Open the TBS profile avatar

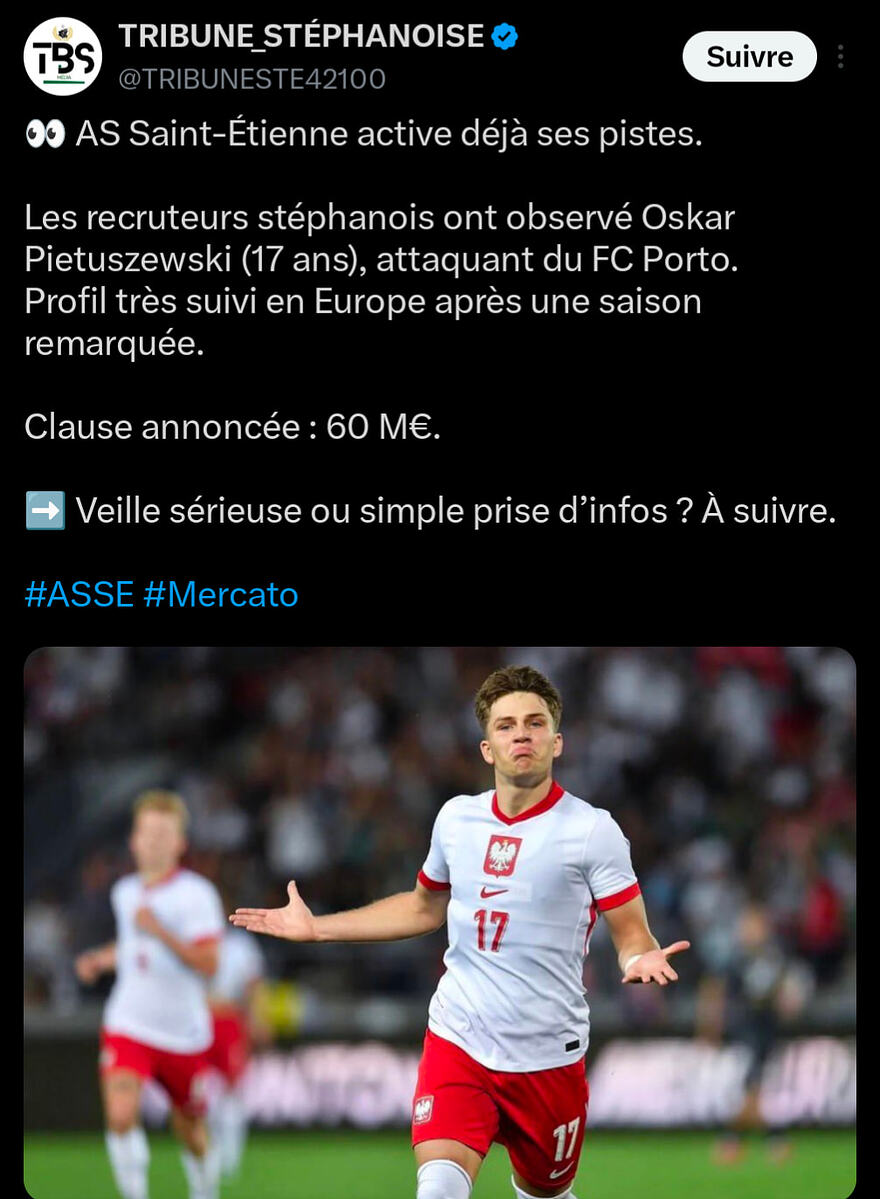click(62, 56)
